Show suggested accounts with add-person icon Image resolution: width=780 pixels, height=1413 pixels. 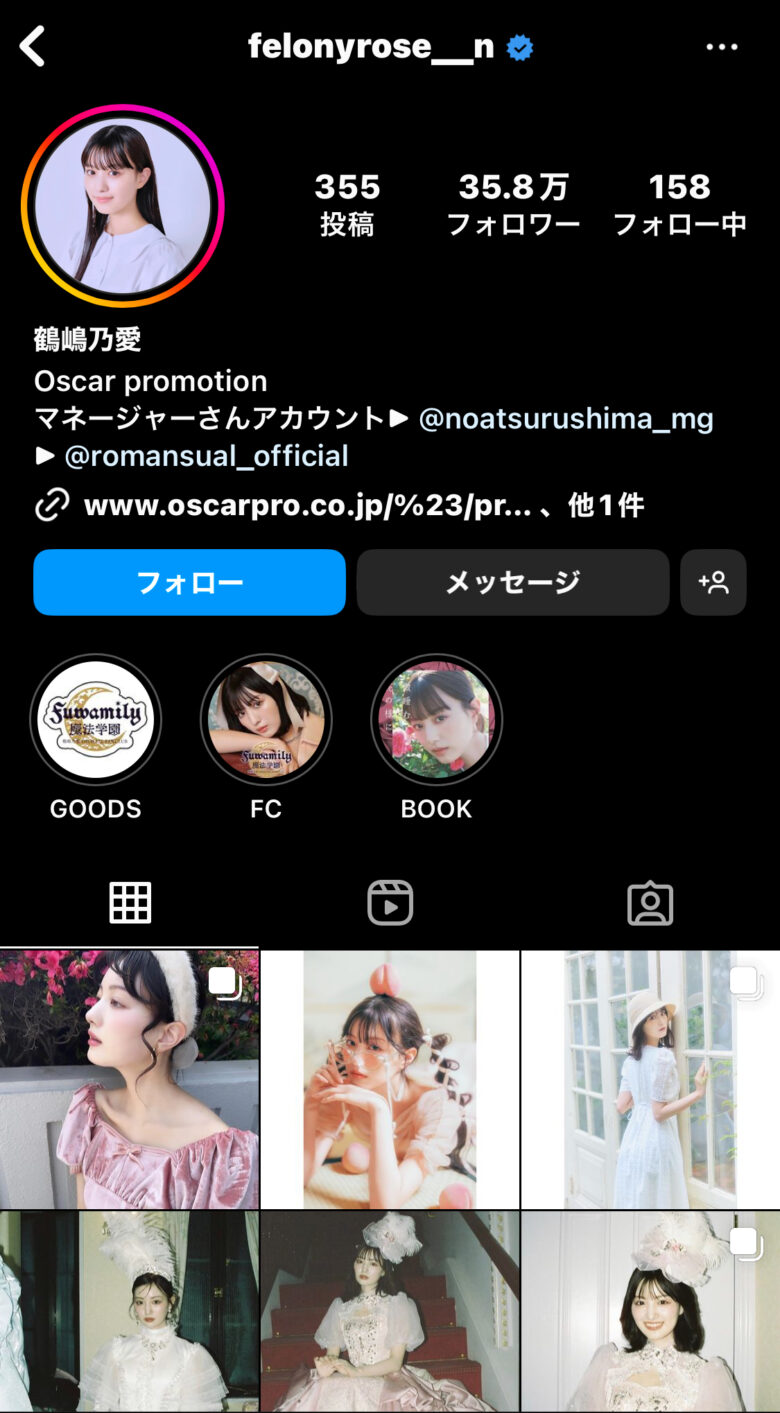[713, 582]
